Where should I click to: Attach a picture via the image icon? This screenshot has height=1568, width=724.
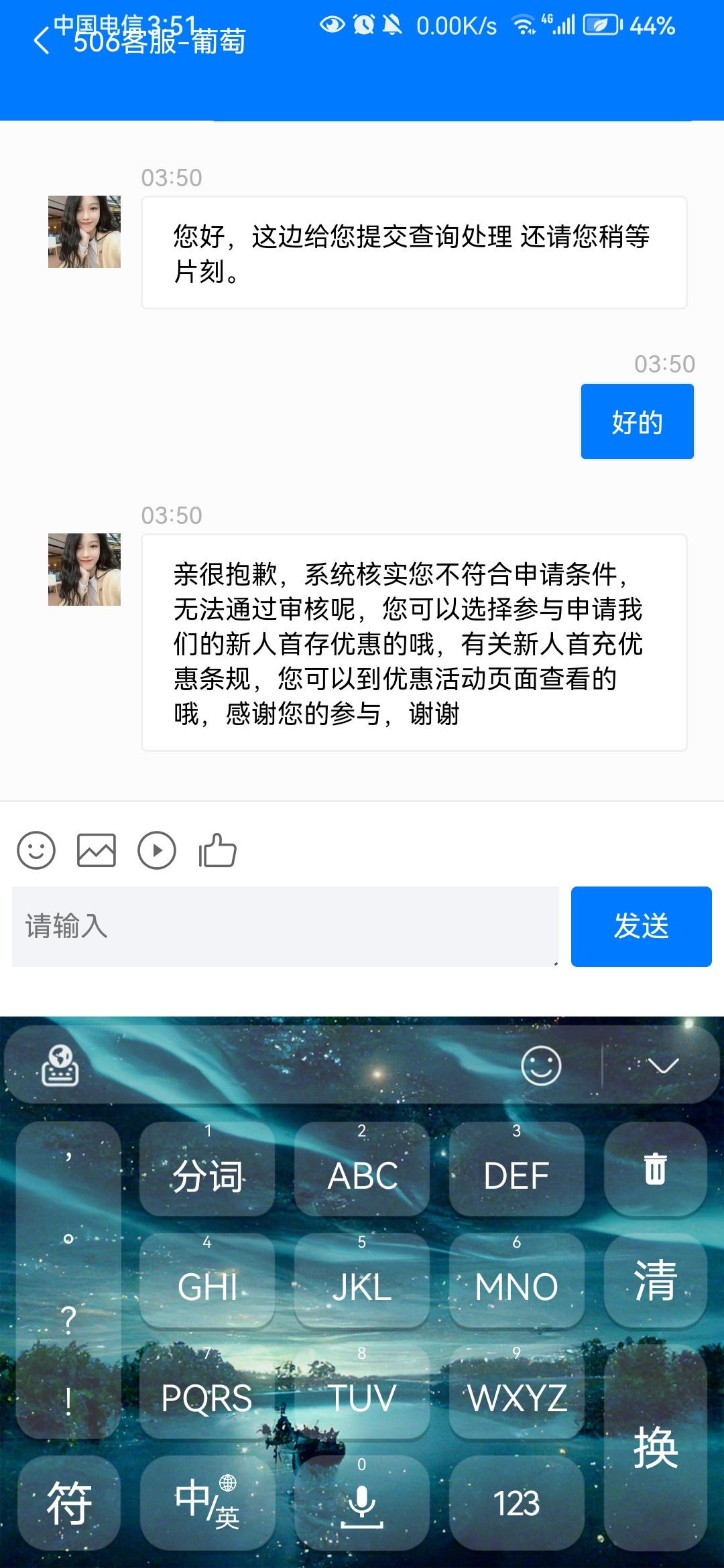[97, 851]
